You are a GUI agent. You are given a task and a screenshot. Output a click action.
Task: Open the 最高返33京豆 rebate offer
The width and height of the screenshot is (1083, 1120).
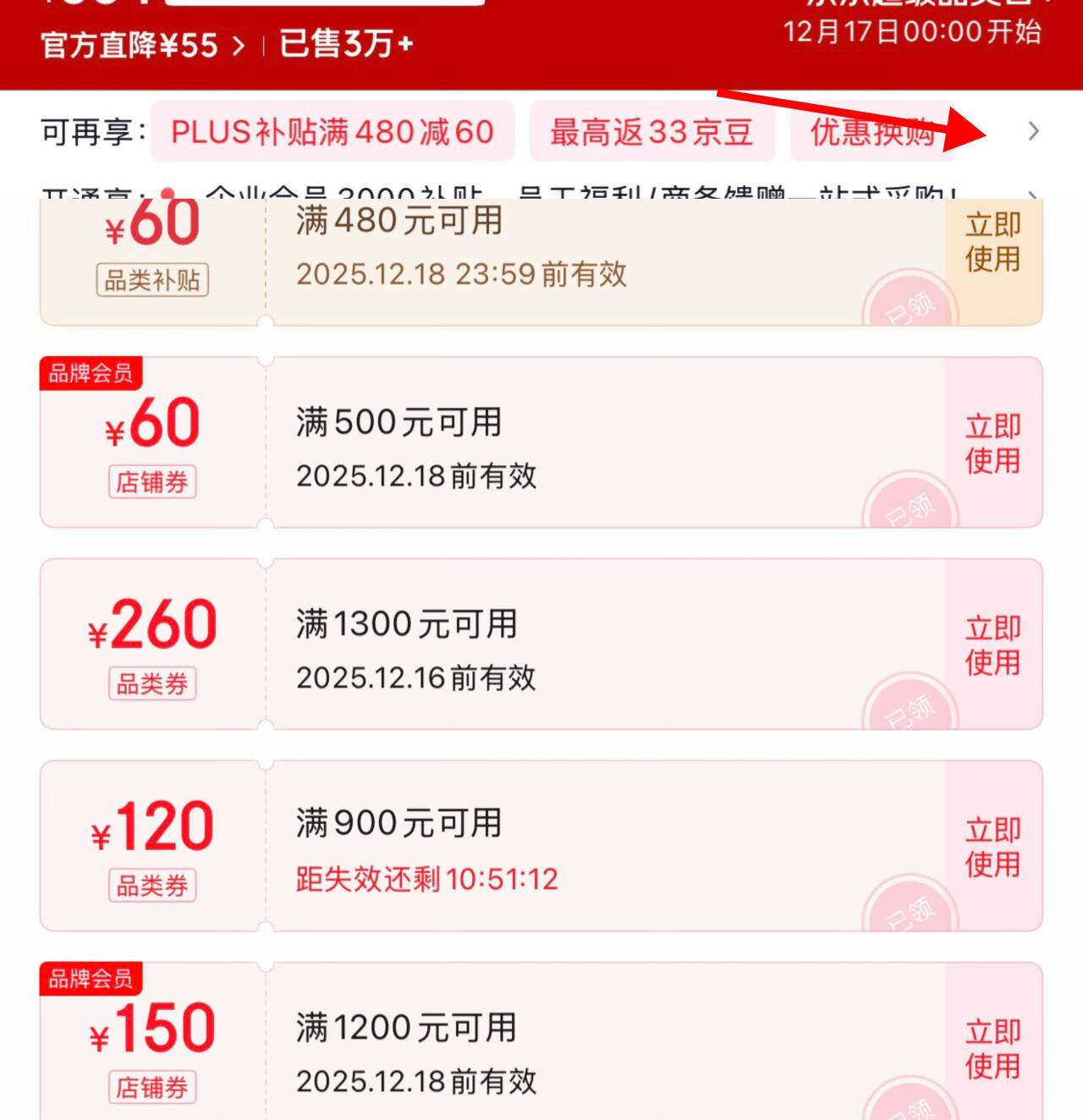click(651, 132)
